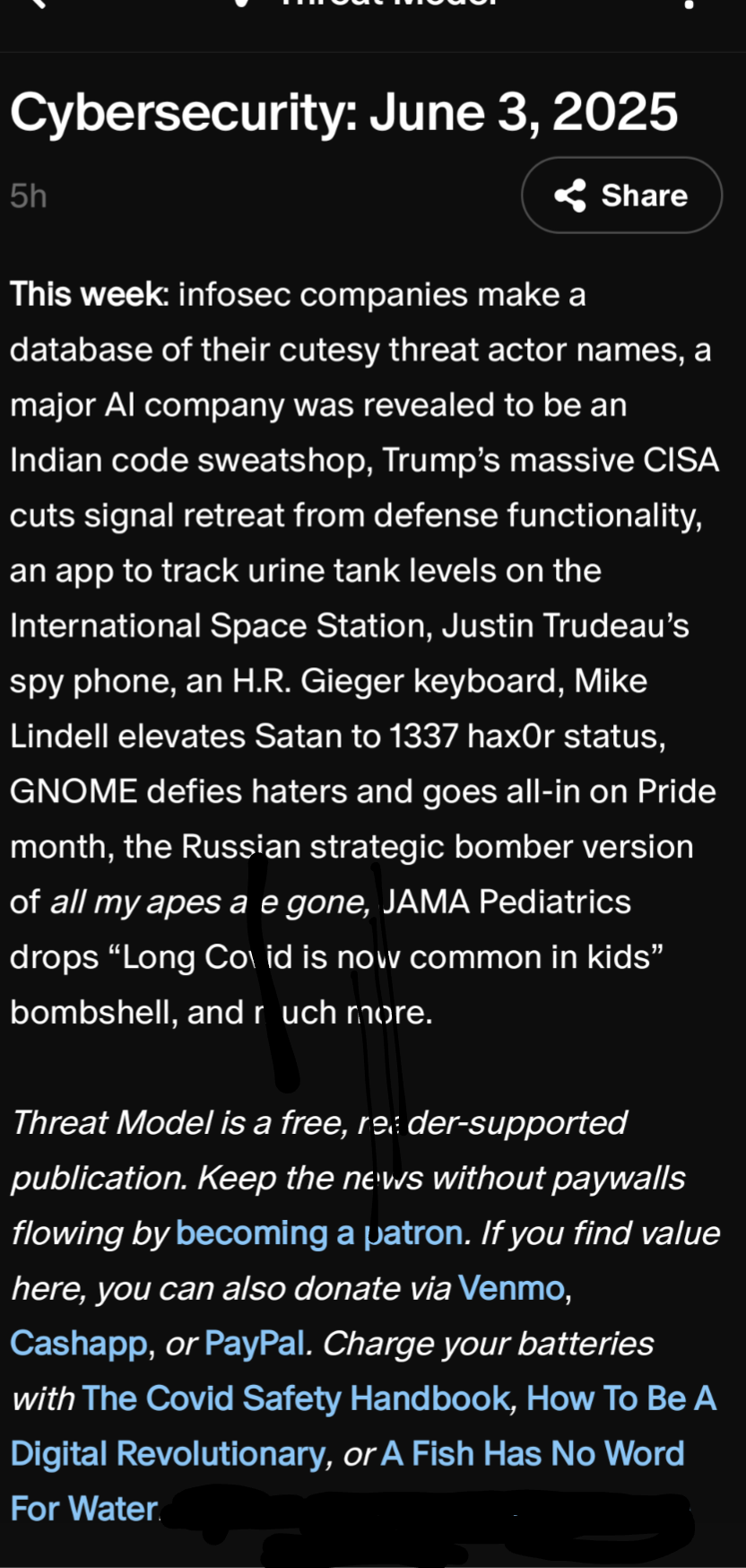Image resolution: width=746 pixels, height=1568 pixels.
Task: Open the 'becoming a patron' link
Action: click(319, 1233)
